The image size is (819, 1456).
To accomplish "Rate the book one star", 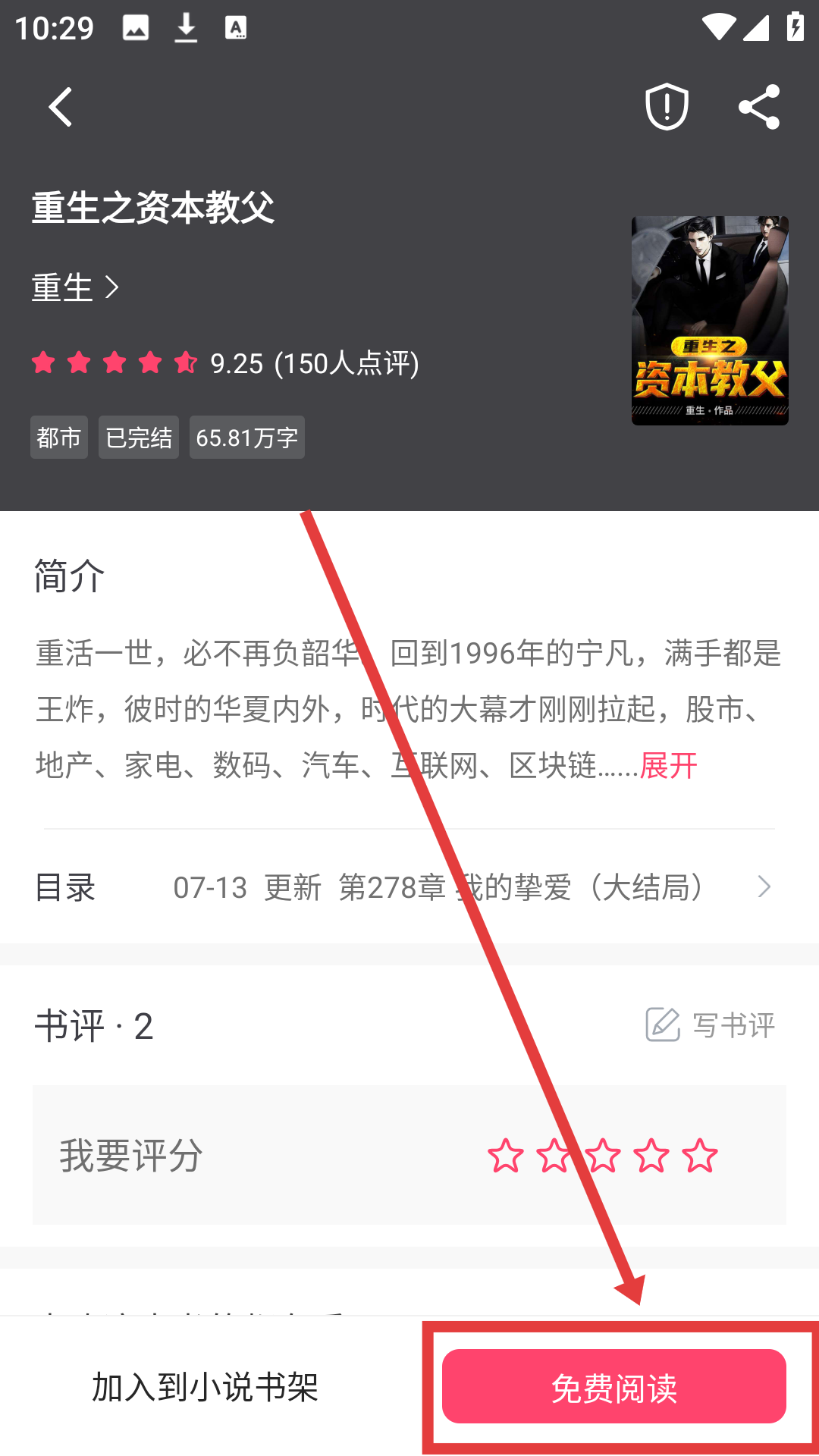I will click(x=505, y=1156).
